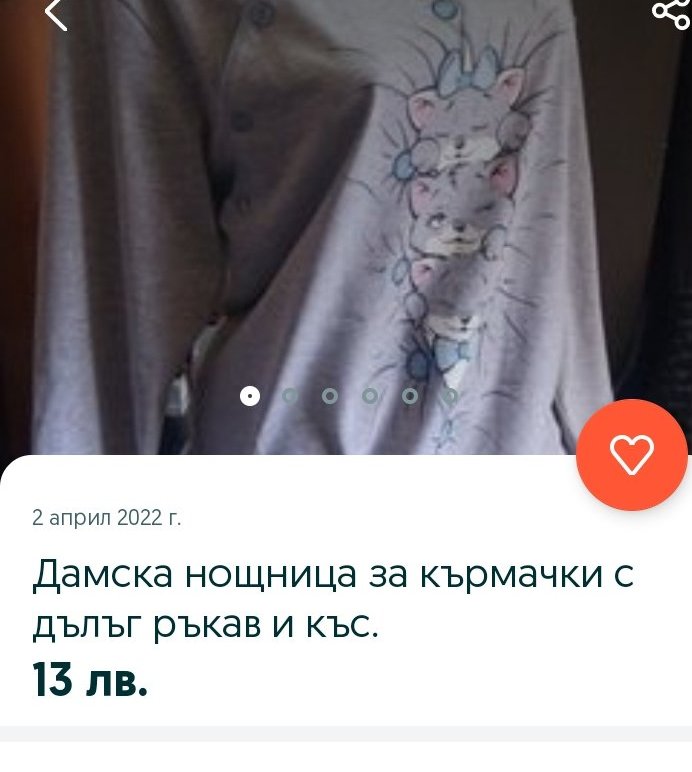This screenshot has width=692, height=772.
Task: Go back using the arrow icon
Action: click(56, 14)
